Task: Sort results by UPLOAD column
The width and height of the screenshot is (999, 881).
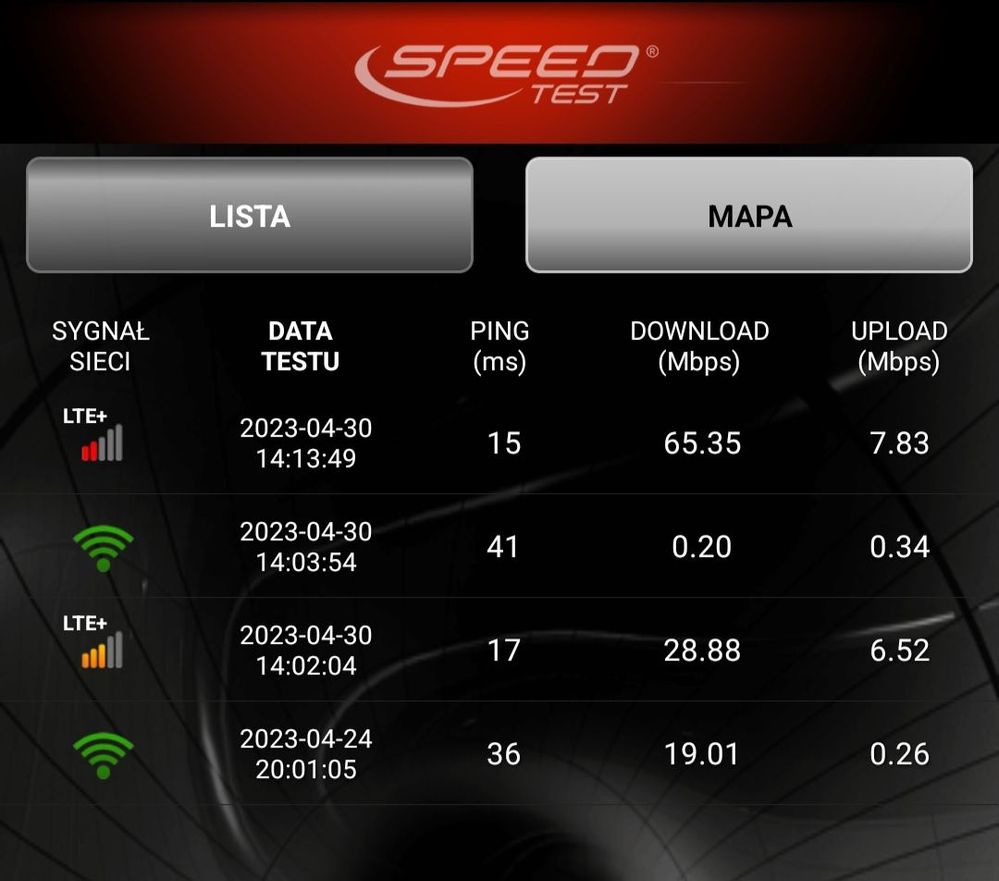Action: 898,346
